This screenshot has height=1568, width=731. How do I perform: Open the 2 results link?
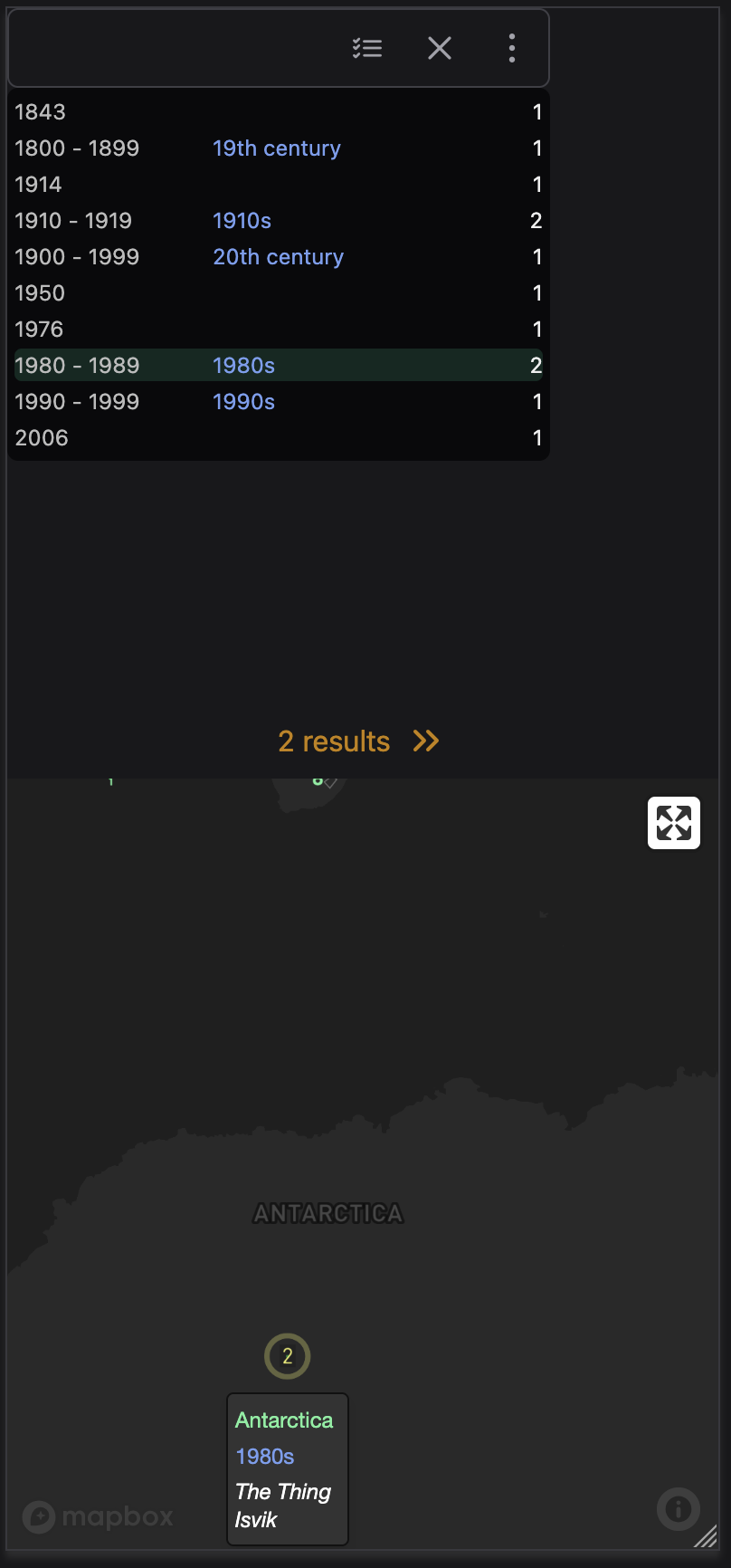click(x=358, y=741)
